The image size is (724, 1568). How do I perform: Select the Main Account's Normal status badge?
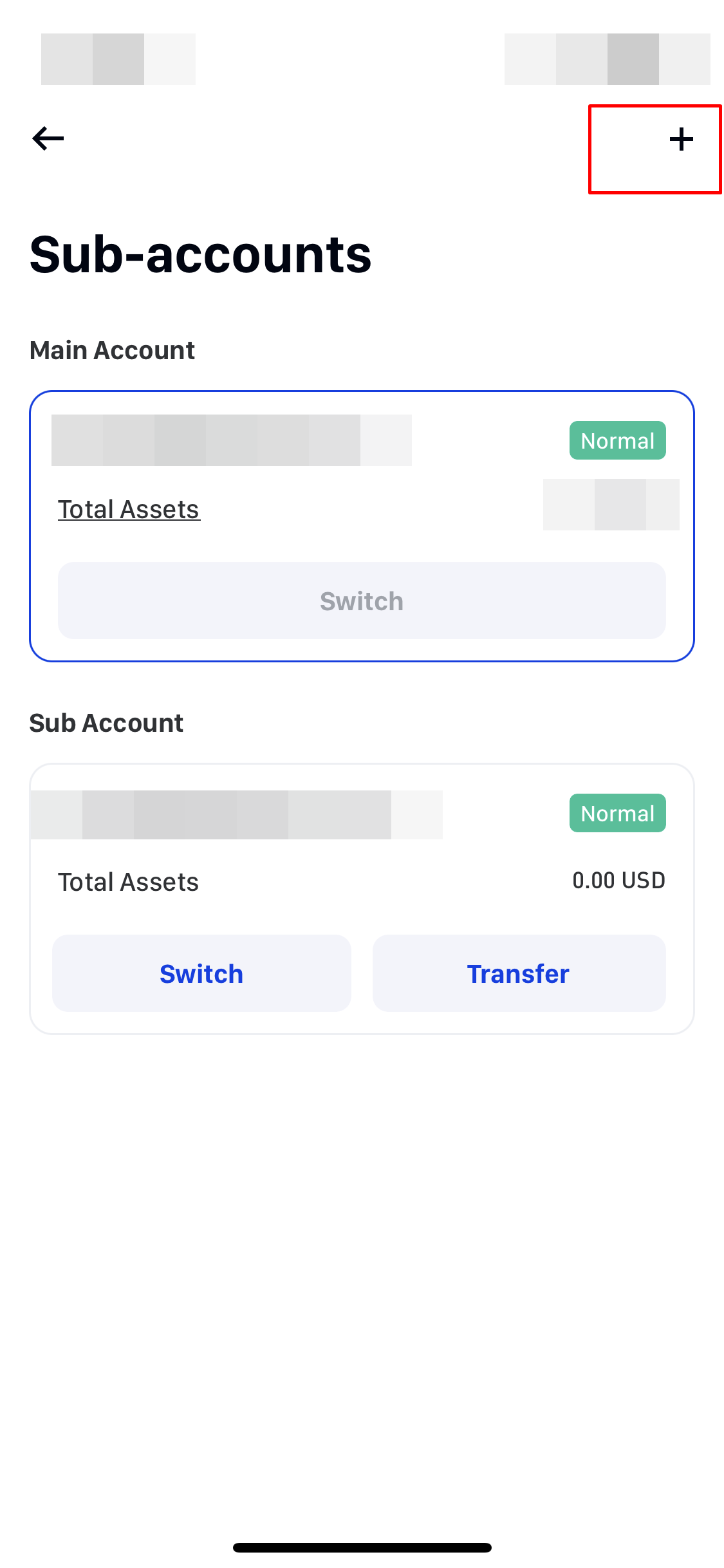pyautogui.click(x=617, y=440)
